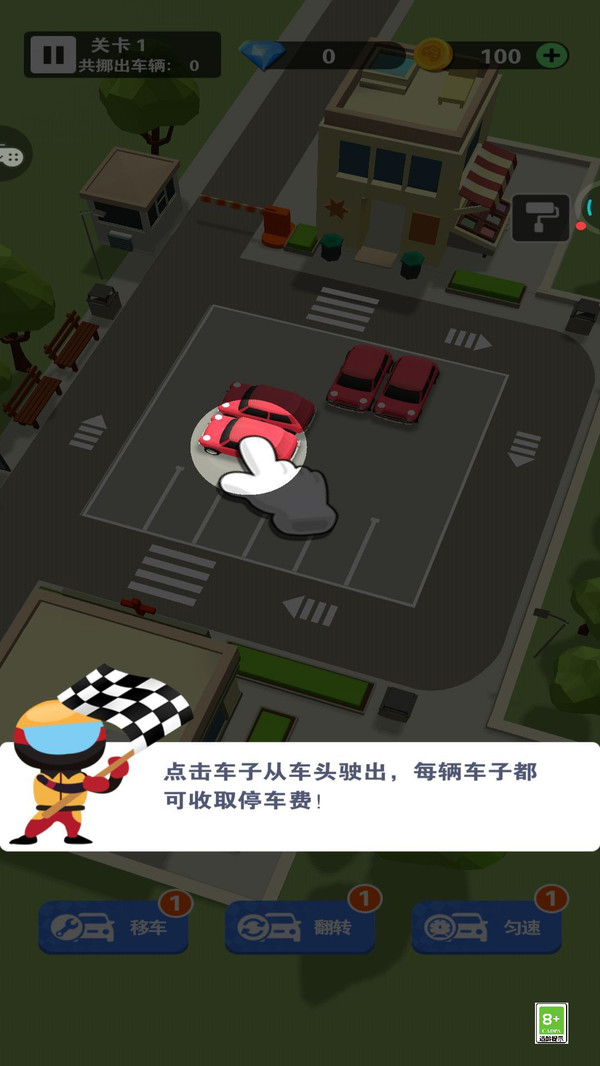The height and width of the screenshot is (1066, 600).
Task: Open the chat bubble on the left edge
Action: (10, 156)
